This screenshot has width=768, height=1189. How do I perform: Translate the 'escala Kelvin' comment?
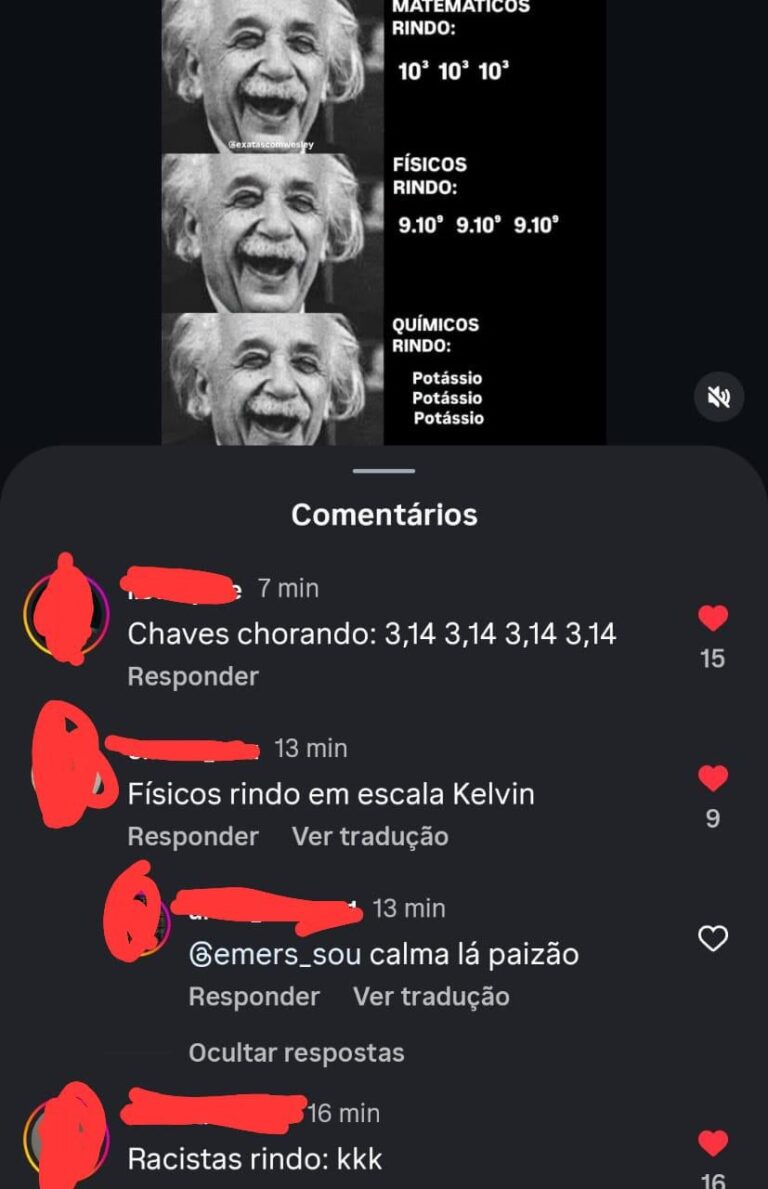[x=370, y=836]
